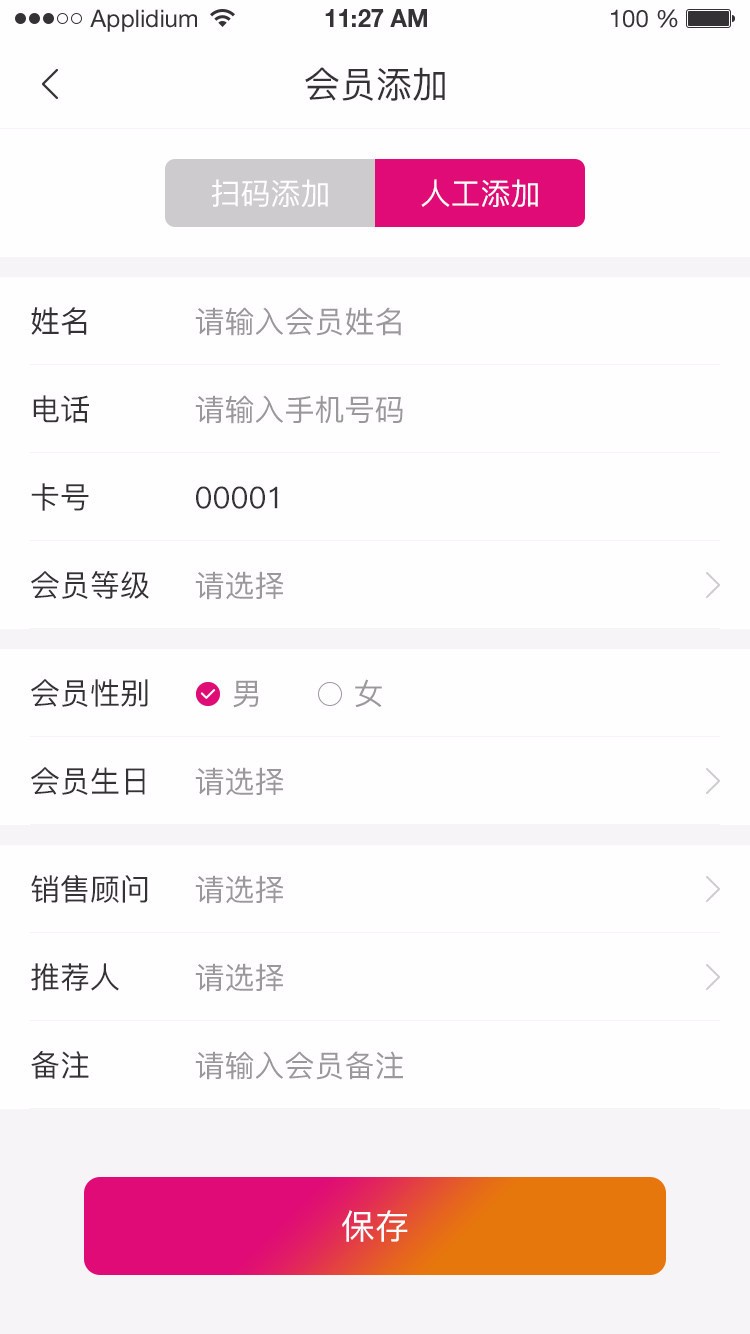Image resolution: width=750 pixels, height=1334 pixels.
Task: Select the 男 (male) gender radio button
Action: click(x=207, y=693)
